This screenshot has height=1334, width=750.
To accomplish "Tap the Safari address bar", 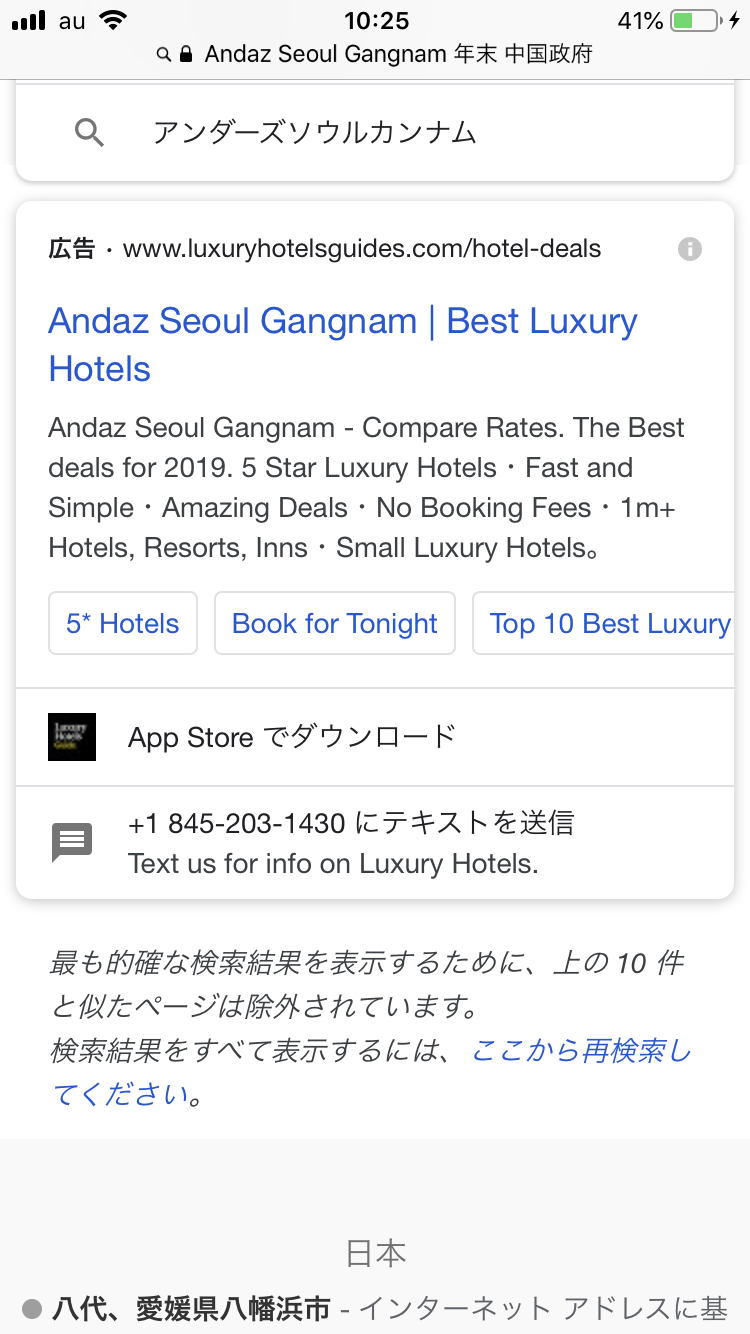I will click(375, 54).
